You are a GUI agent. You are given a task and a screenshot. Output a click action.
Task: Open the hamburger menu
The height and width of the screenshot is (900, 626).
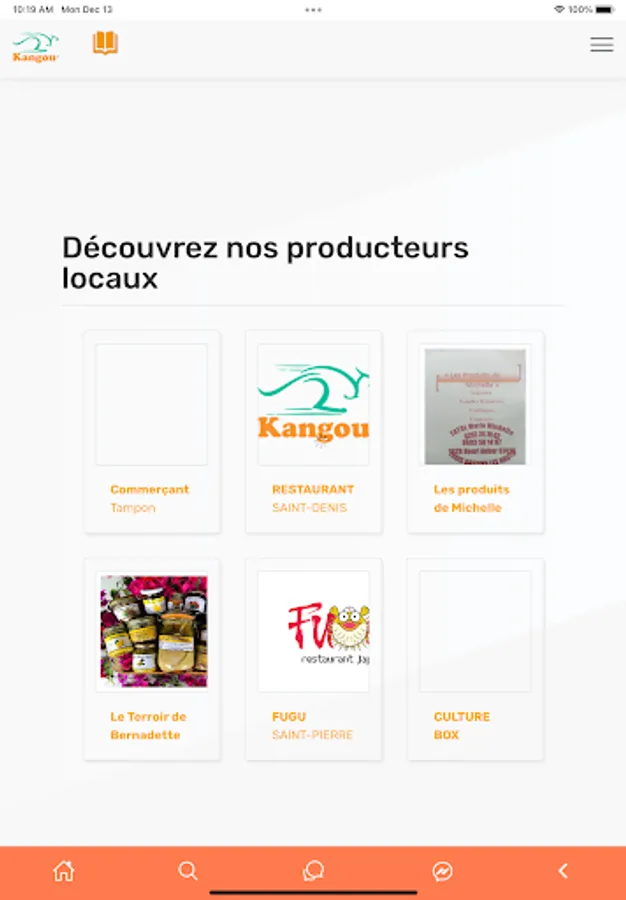[601, 44]
